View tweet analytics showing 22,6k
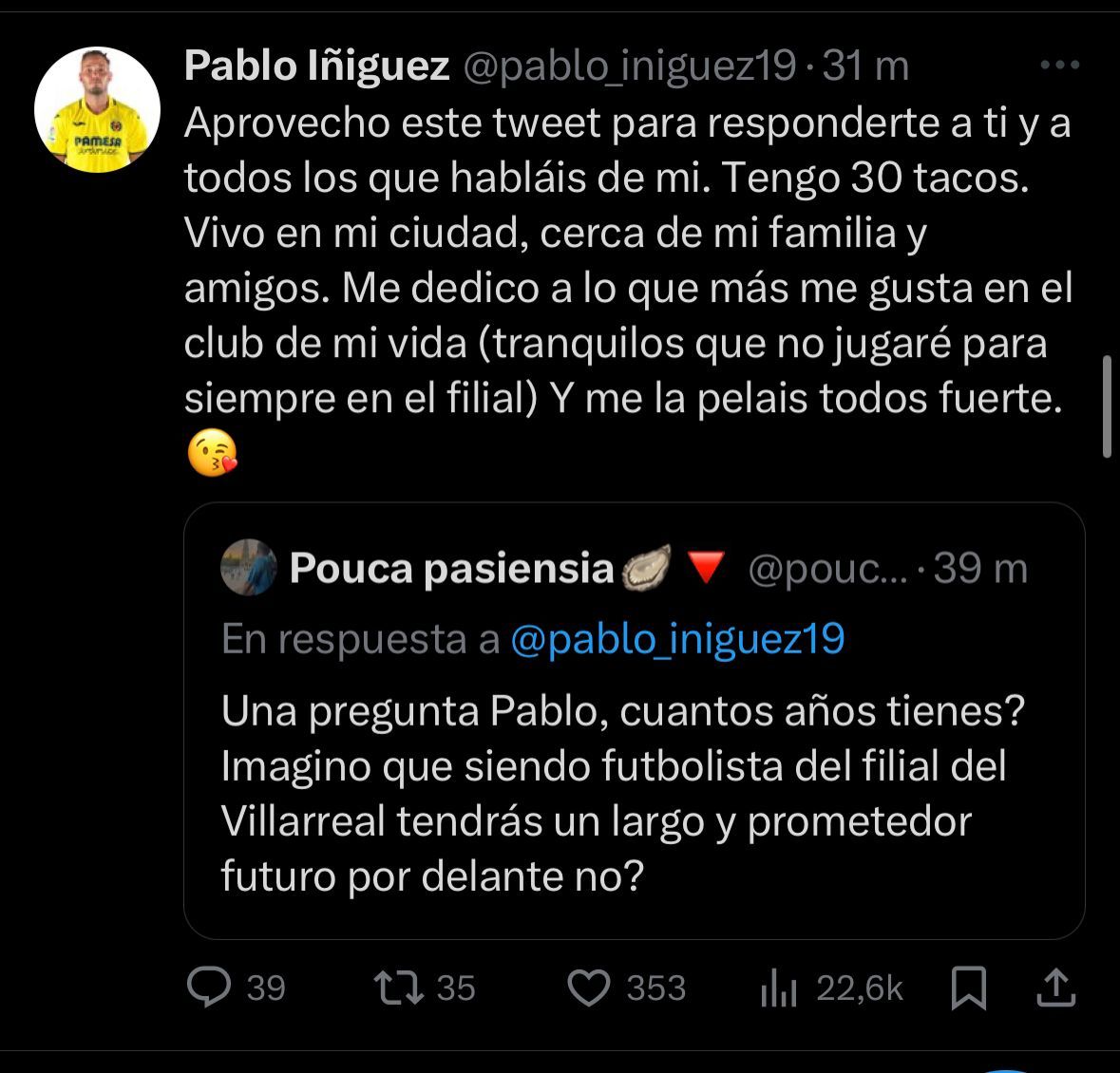Image resolution: width=1120 pixels, height=1073 pixels. pyautogui.click(x=779, y=989)
